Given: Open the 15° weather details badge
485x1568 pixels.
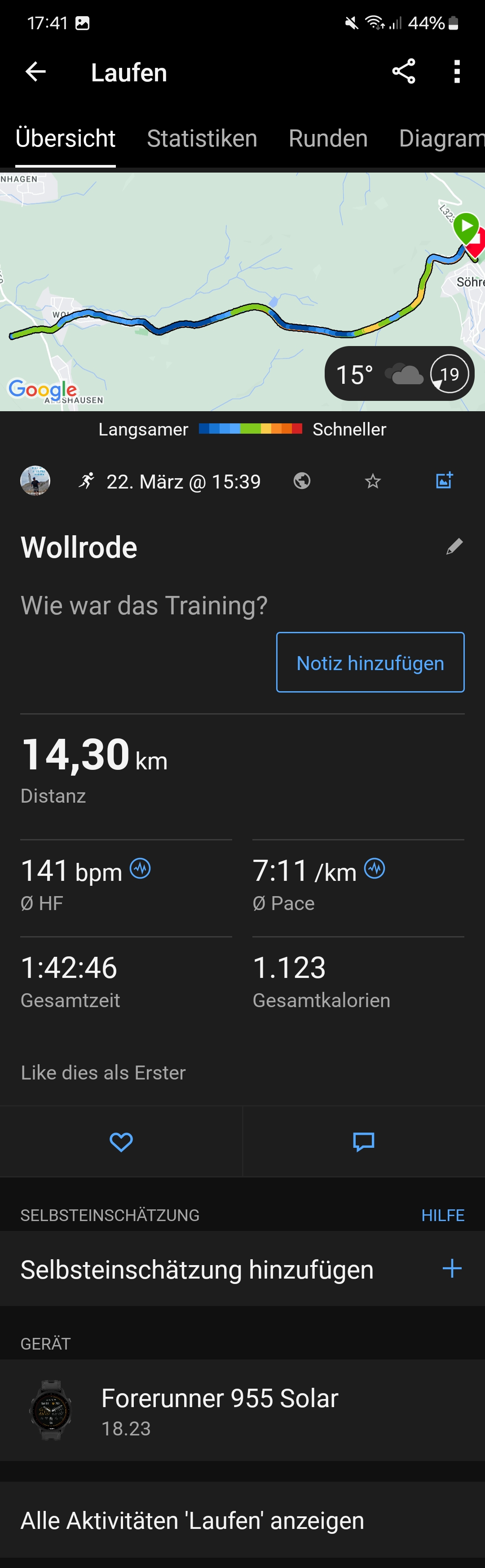Looking at the screenshot, I should (399, 374).
